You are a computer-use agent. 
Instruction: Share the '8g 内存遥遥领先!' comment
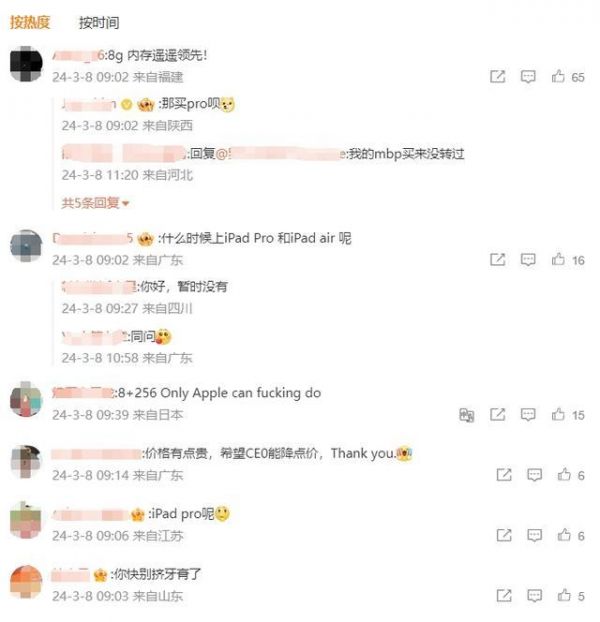click(498, 77)
